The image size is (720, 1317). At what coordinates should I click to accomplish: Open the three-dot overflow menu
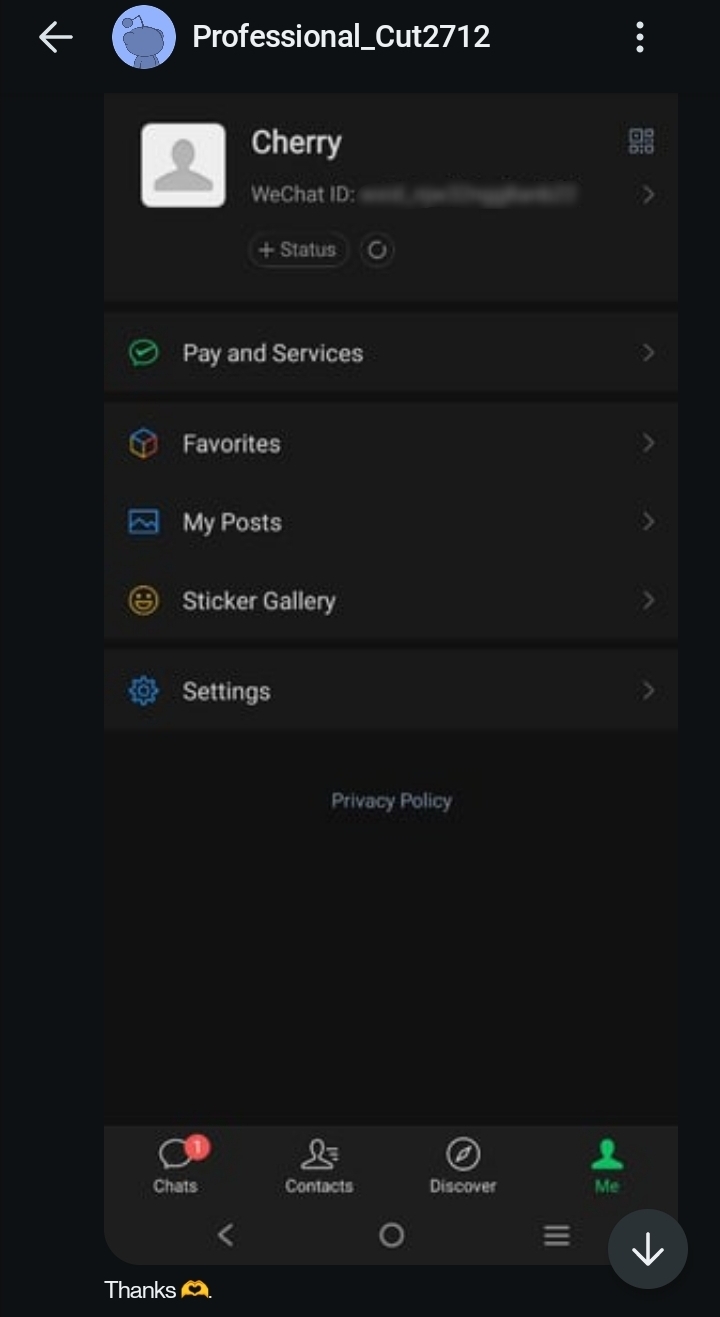(640, 38)
